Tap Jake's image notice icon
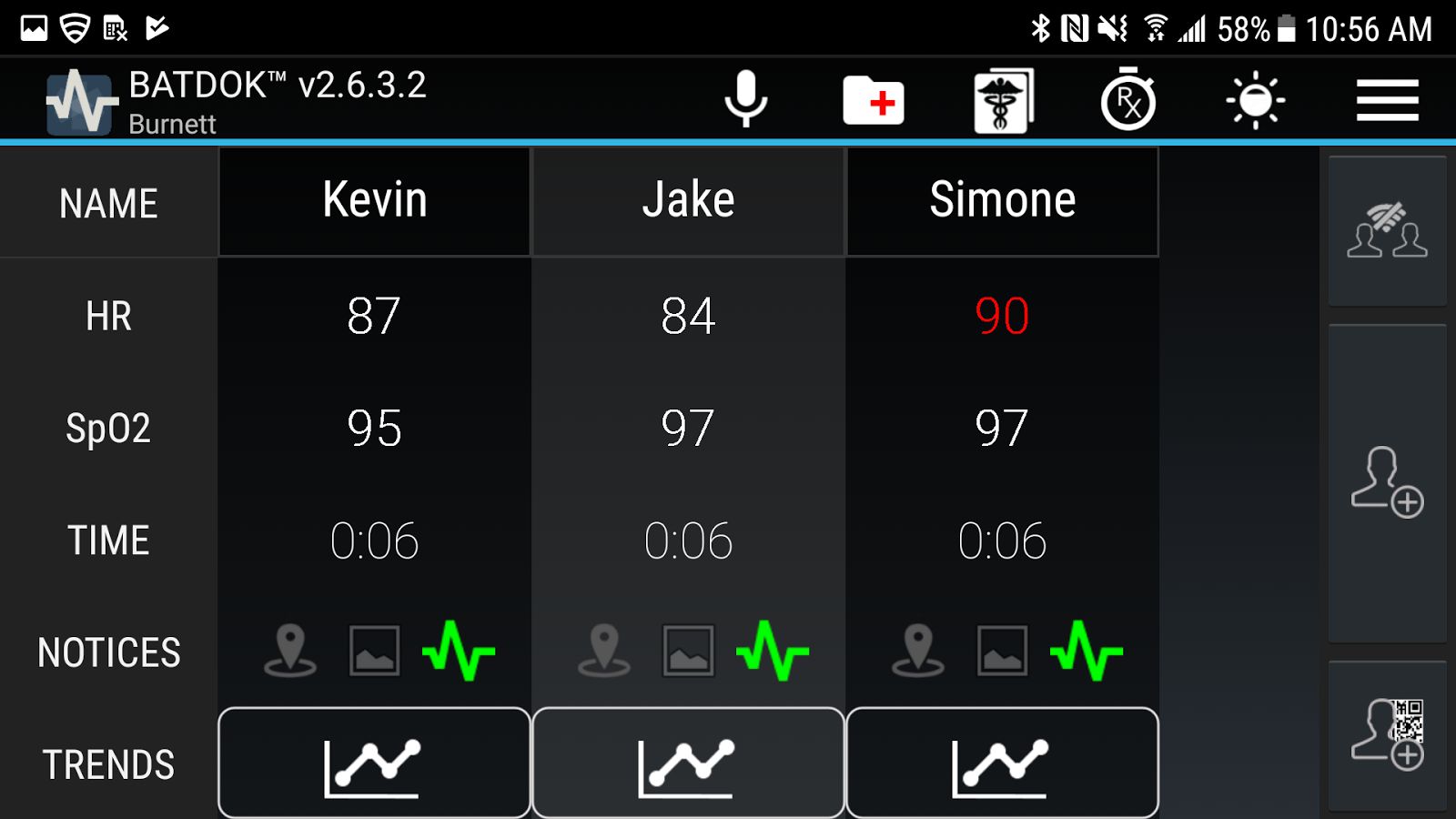 coord(688,651)
